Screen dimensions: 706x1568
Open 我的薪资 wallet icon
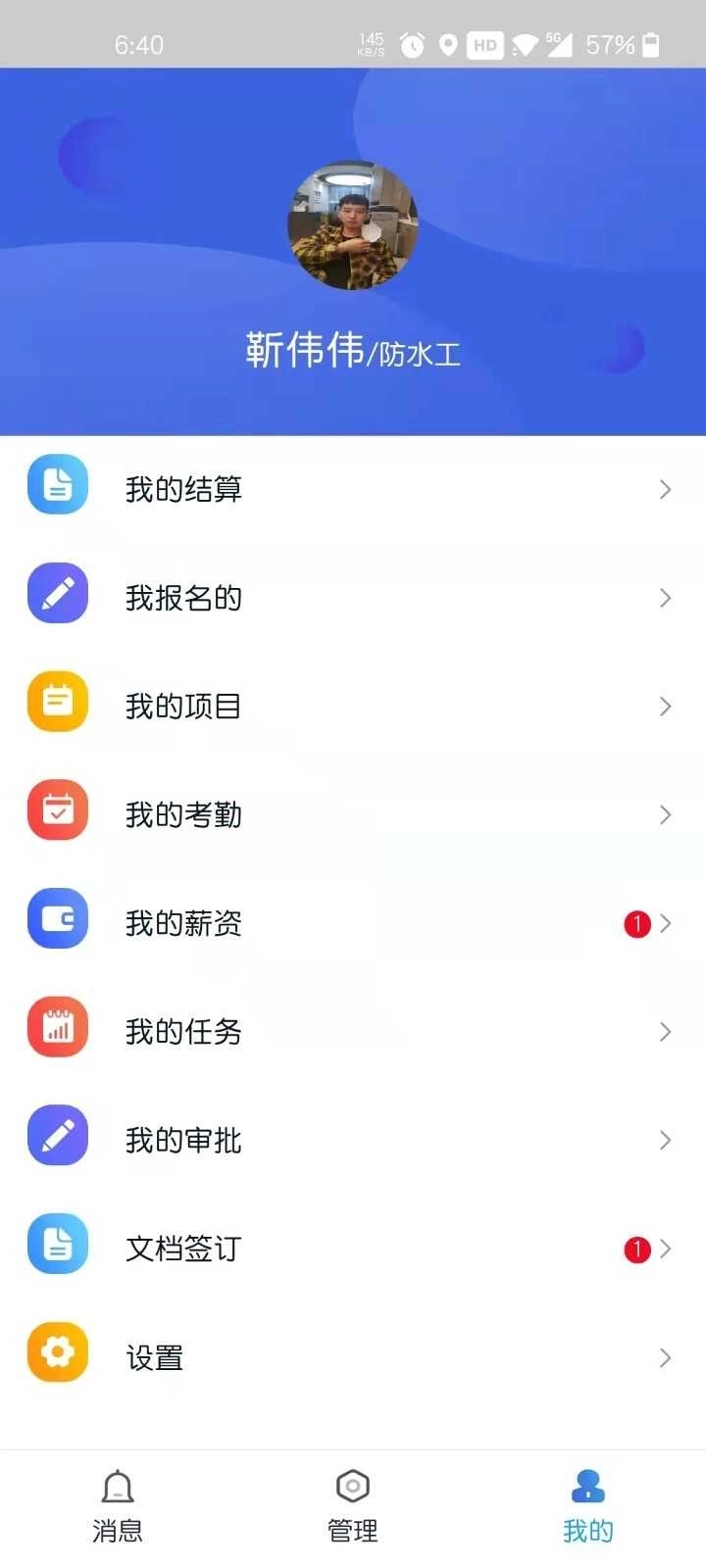click(x=57, y=919)
